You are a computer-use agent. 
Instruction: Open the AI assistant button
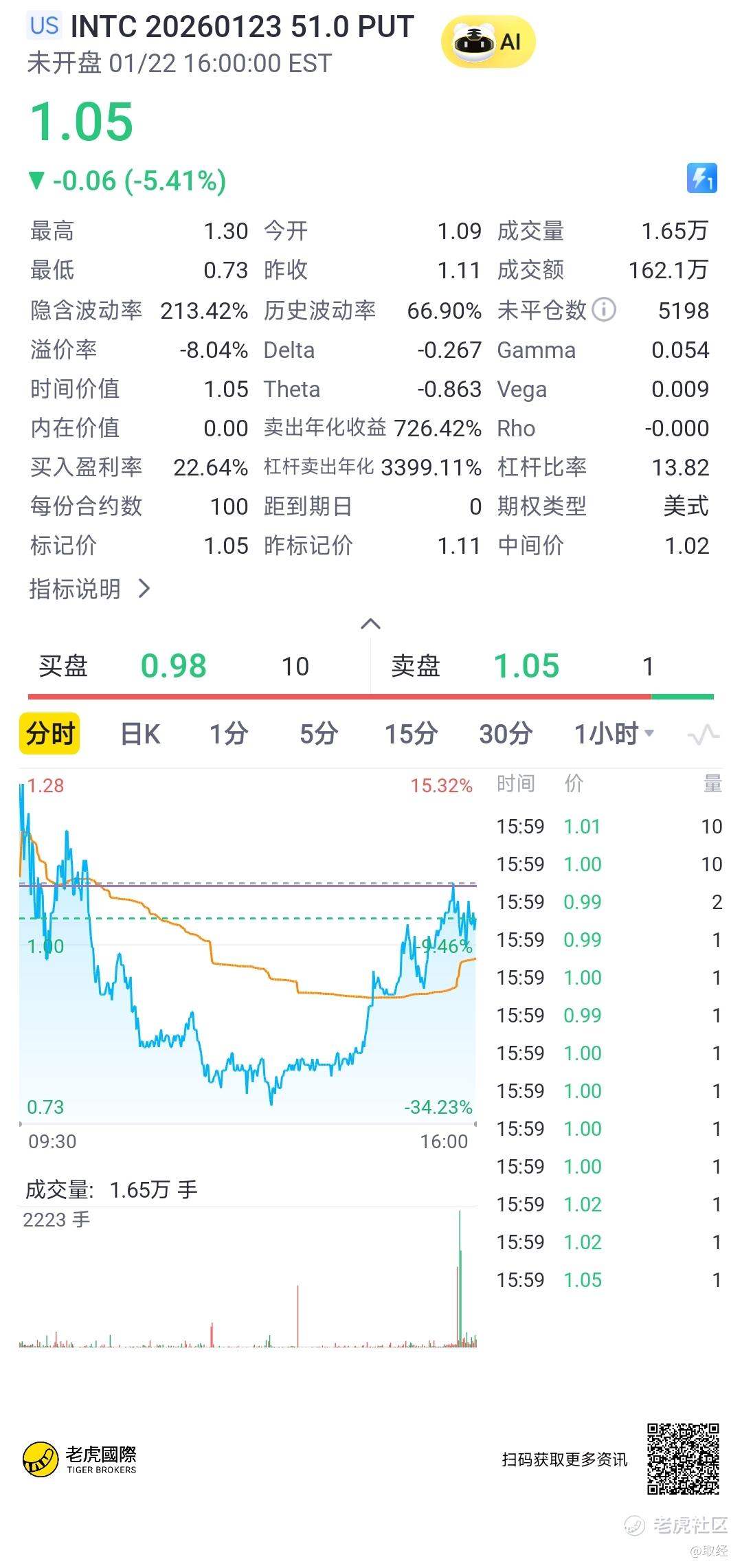(488, 42)
